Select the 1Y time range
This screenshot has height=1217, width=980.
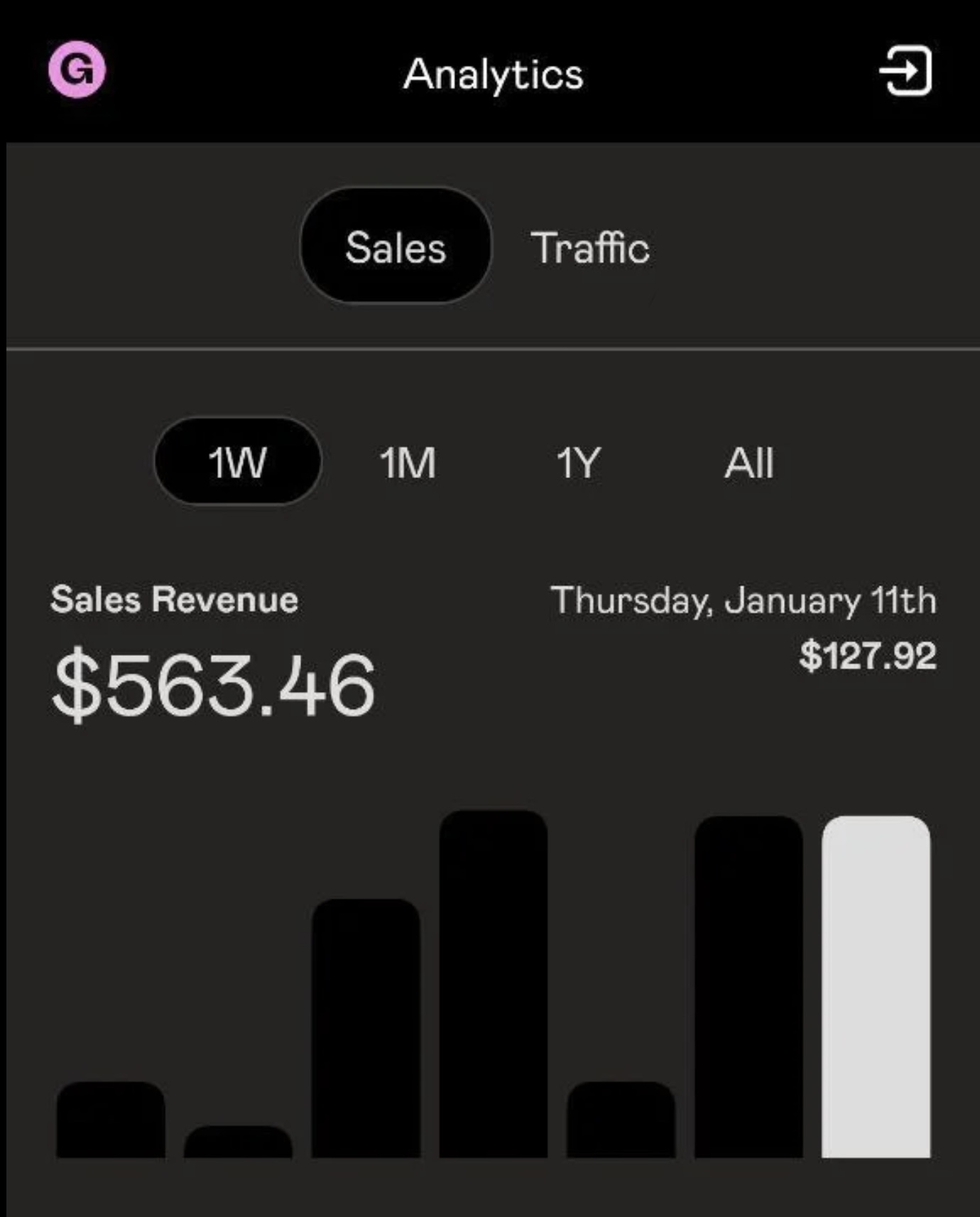[x=577, y=462]
